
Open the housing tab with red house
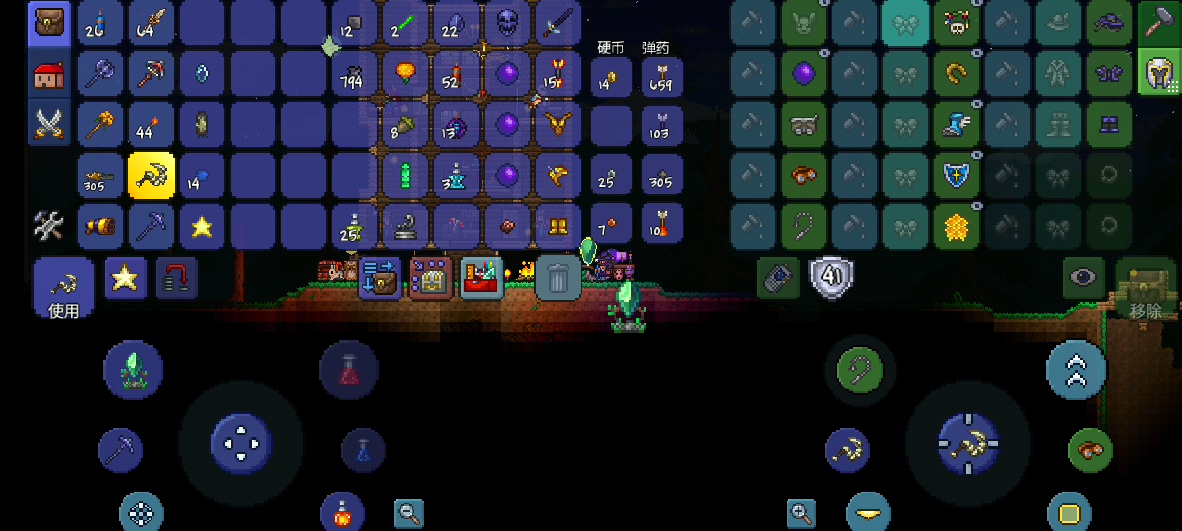tap(48, 74)
